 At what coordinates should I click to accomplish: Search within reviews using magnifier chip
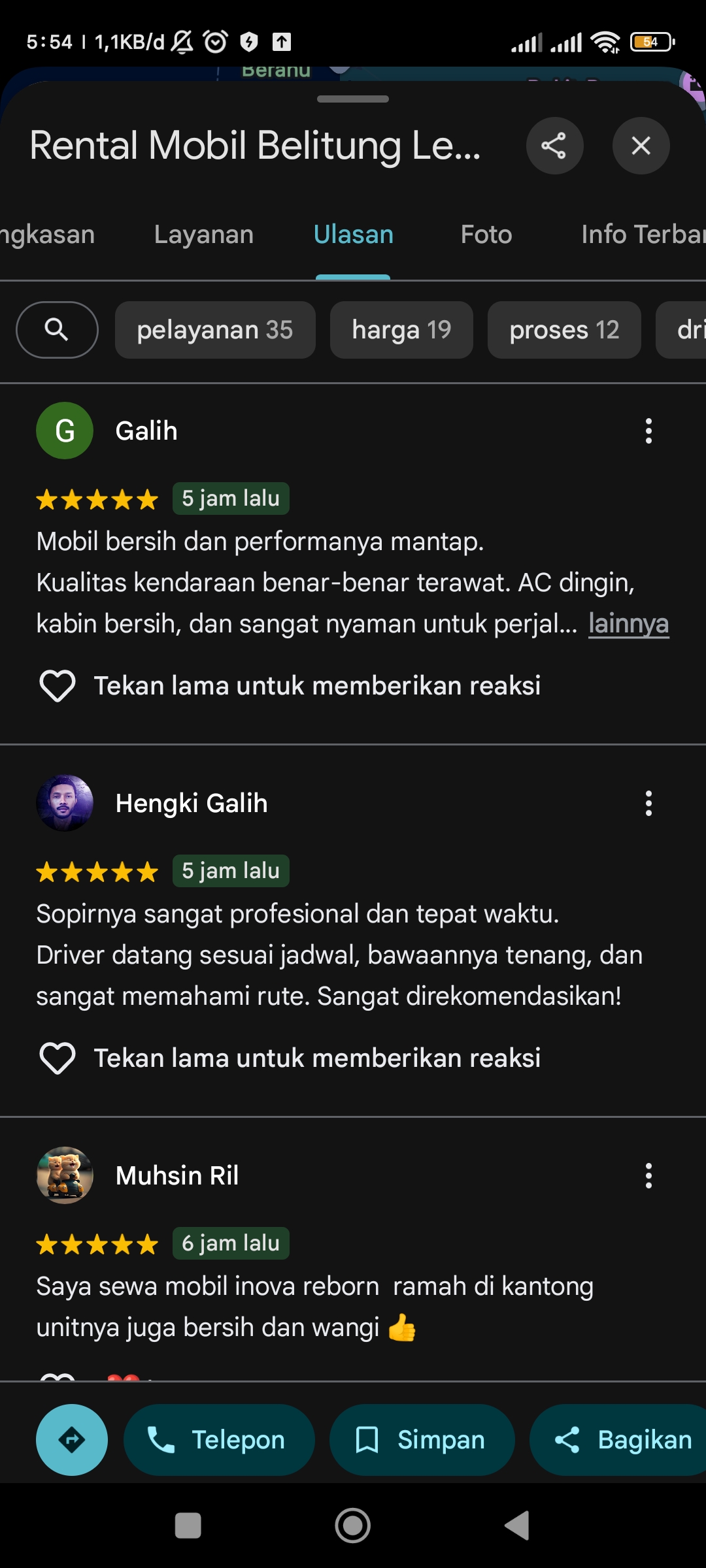(x=57, y=330)
